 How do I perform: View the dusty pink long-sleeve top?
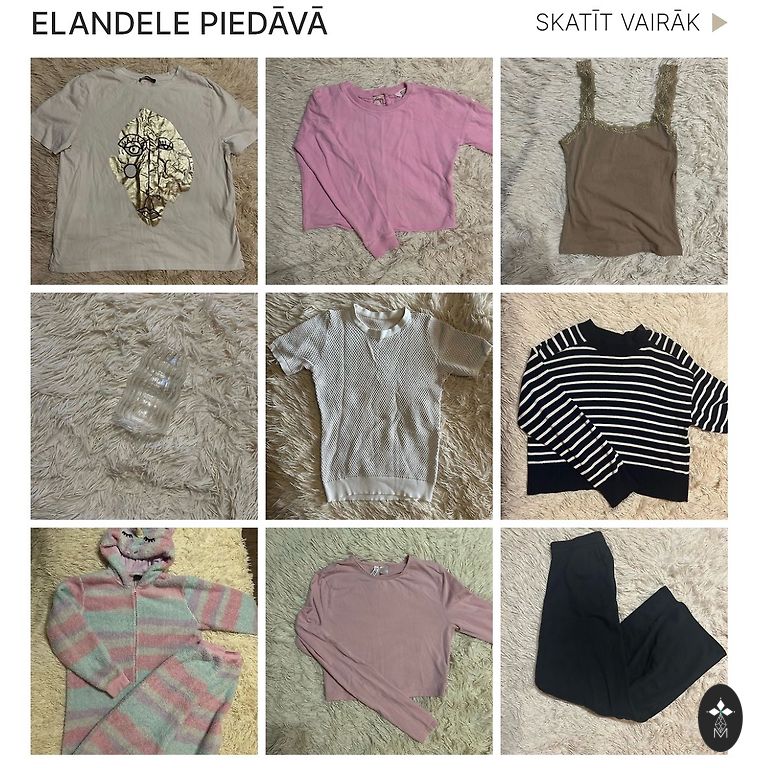tap(379, 640)
